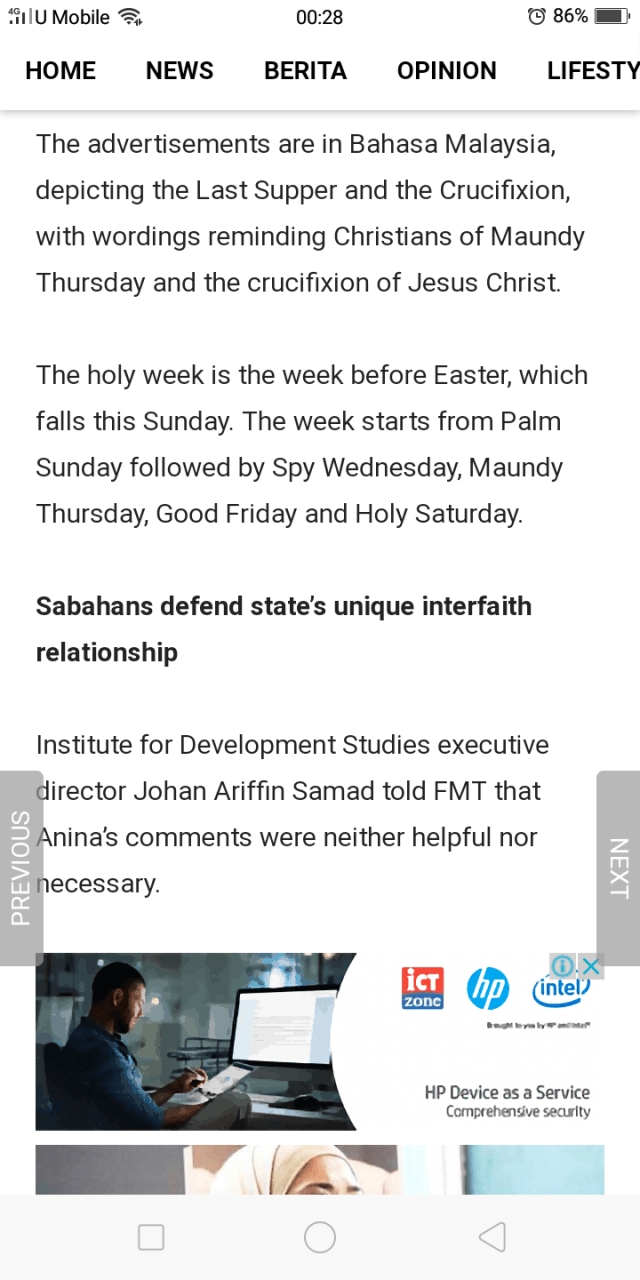Viewport: 640px width, 1280px height.
Task: Load the NEXT article
Action: tap(618, 868)
